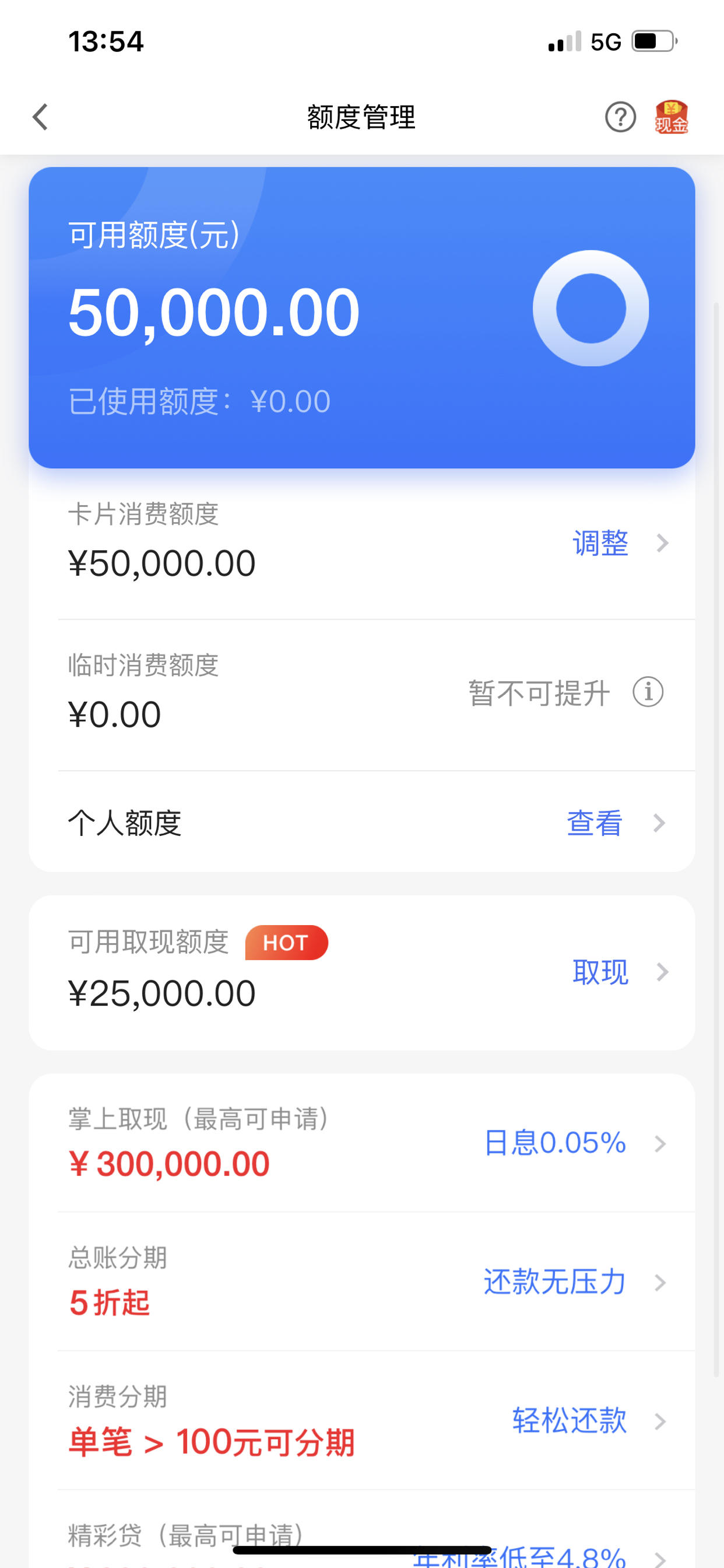
Task: View 个人额度 details
Action: point(362,823)
